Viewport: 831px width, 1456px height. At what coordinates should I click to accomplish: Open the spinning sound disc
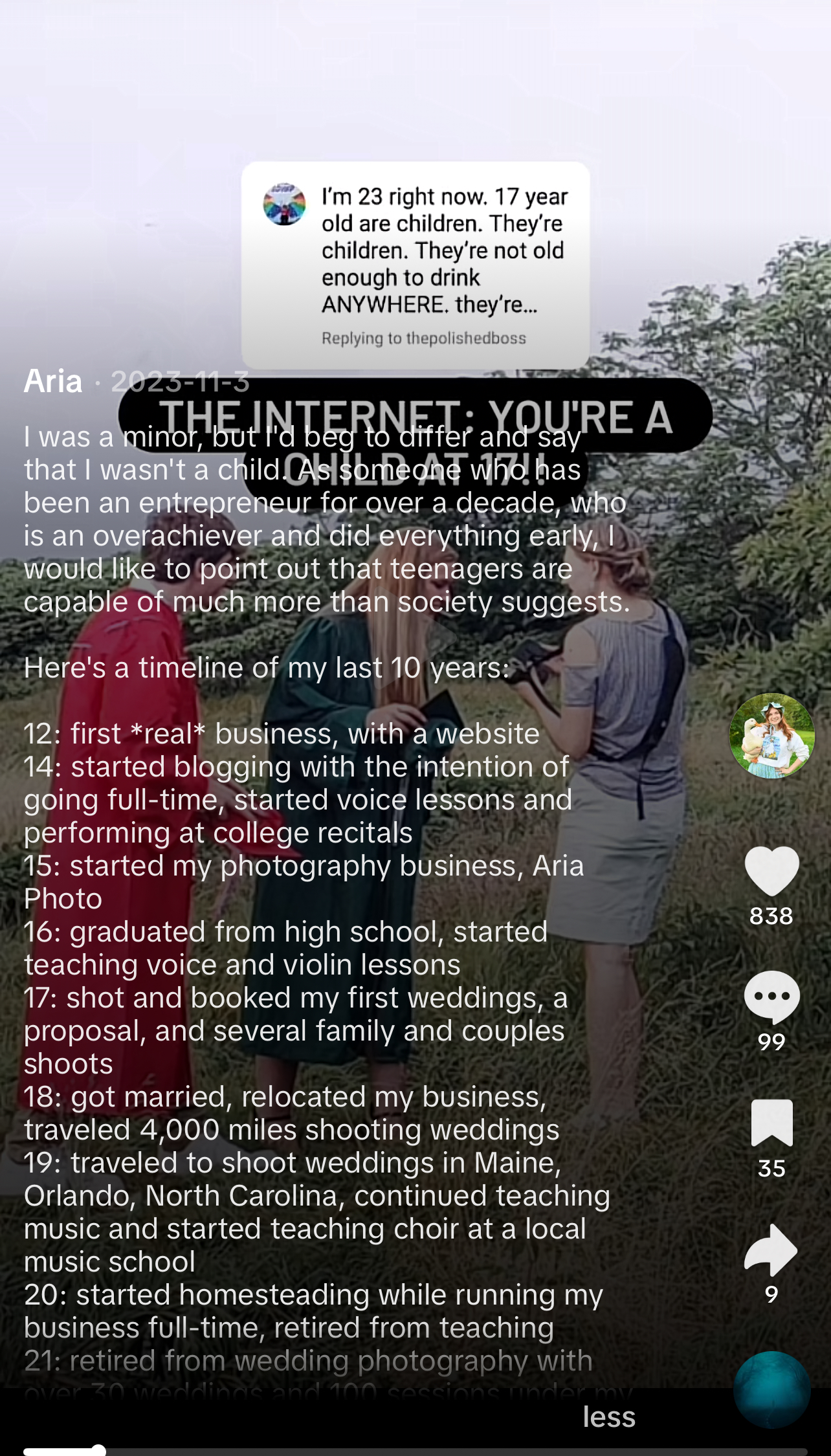tap(771, 1389)
